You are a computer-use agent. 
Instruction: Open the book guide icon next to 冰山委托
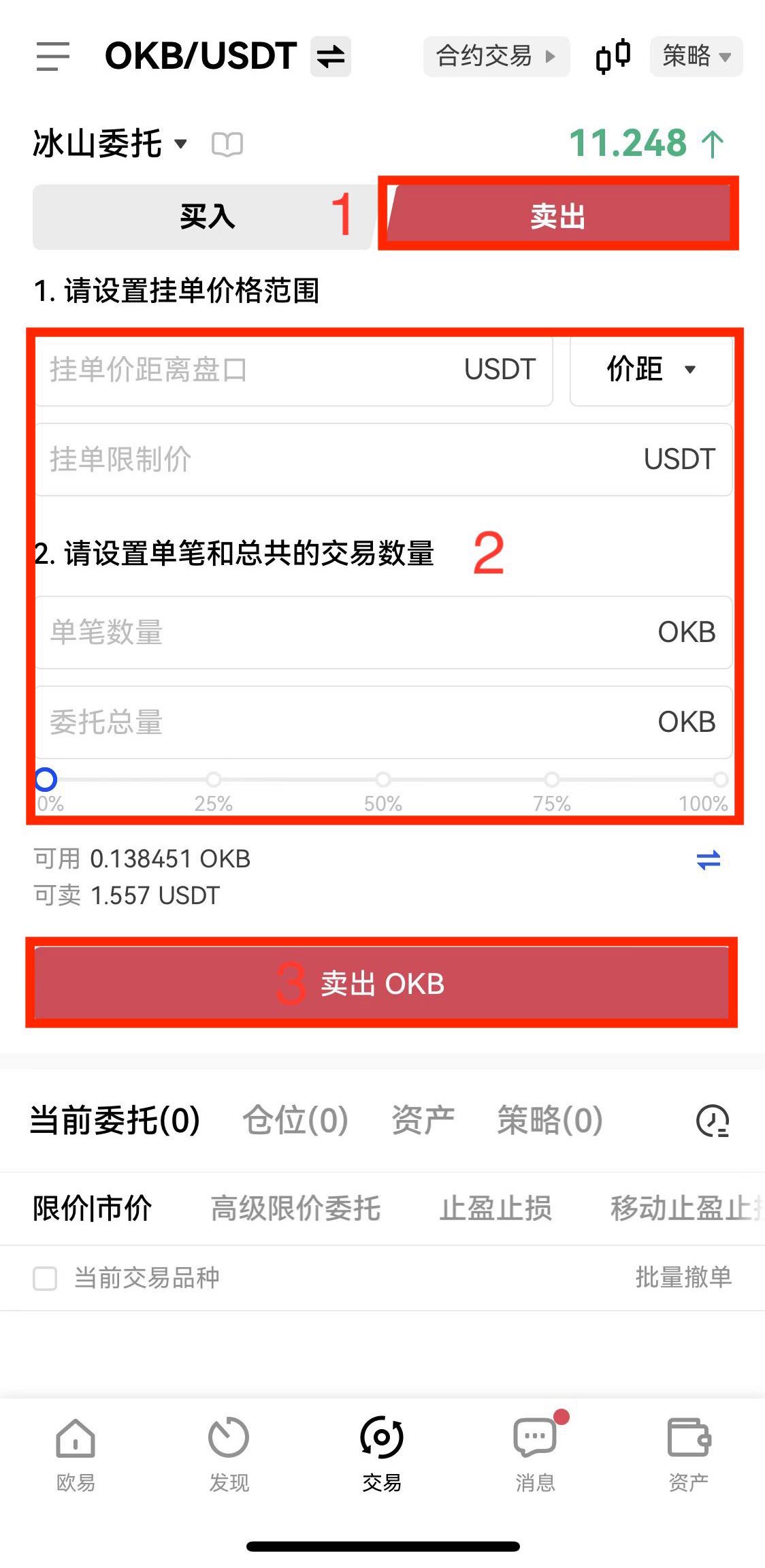point(227,144)
